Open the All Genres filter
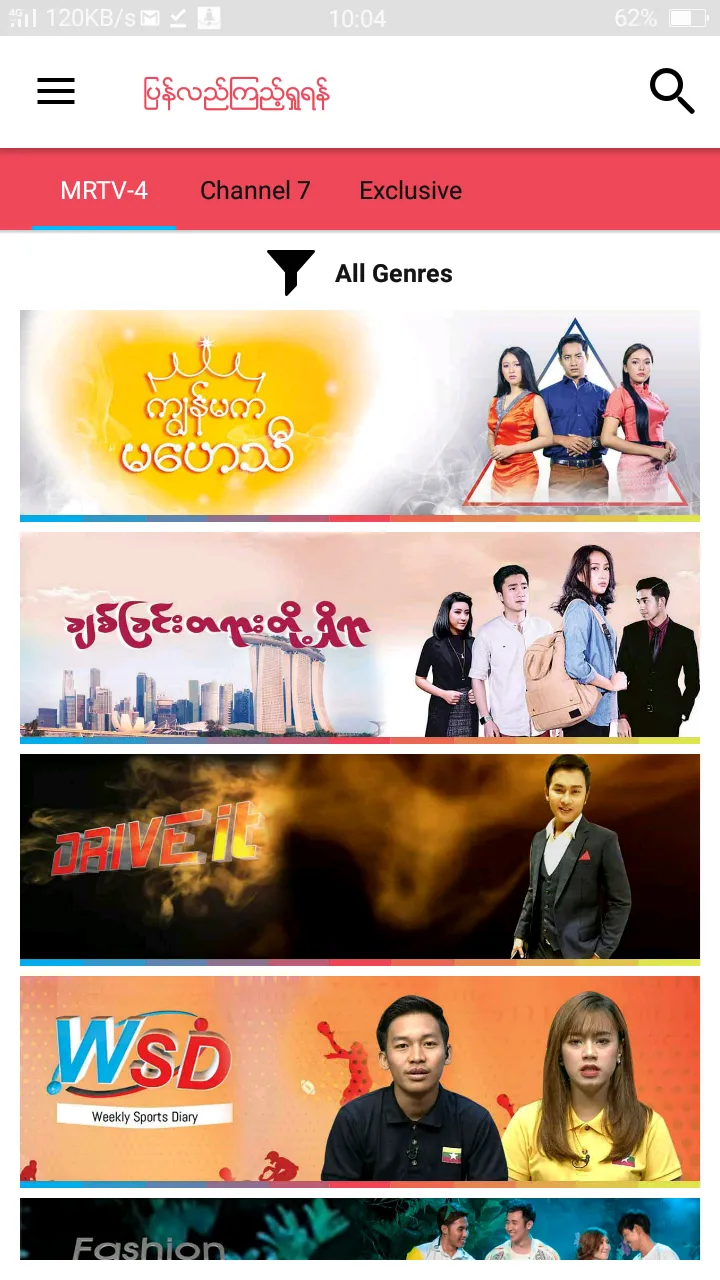This screenshot has width=720, height=1280. point(360,273)
